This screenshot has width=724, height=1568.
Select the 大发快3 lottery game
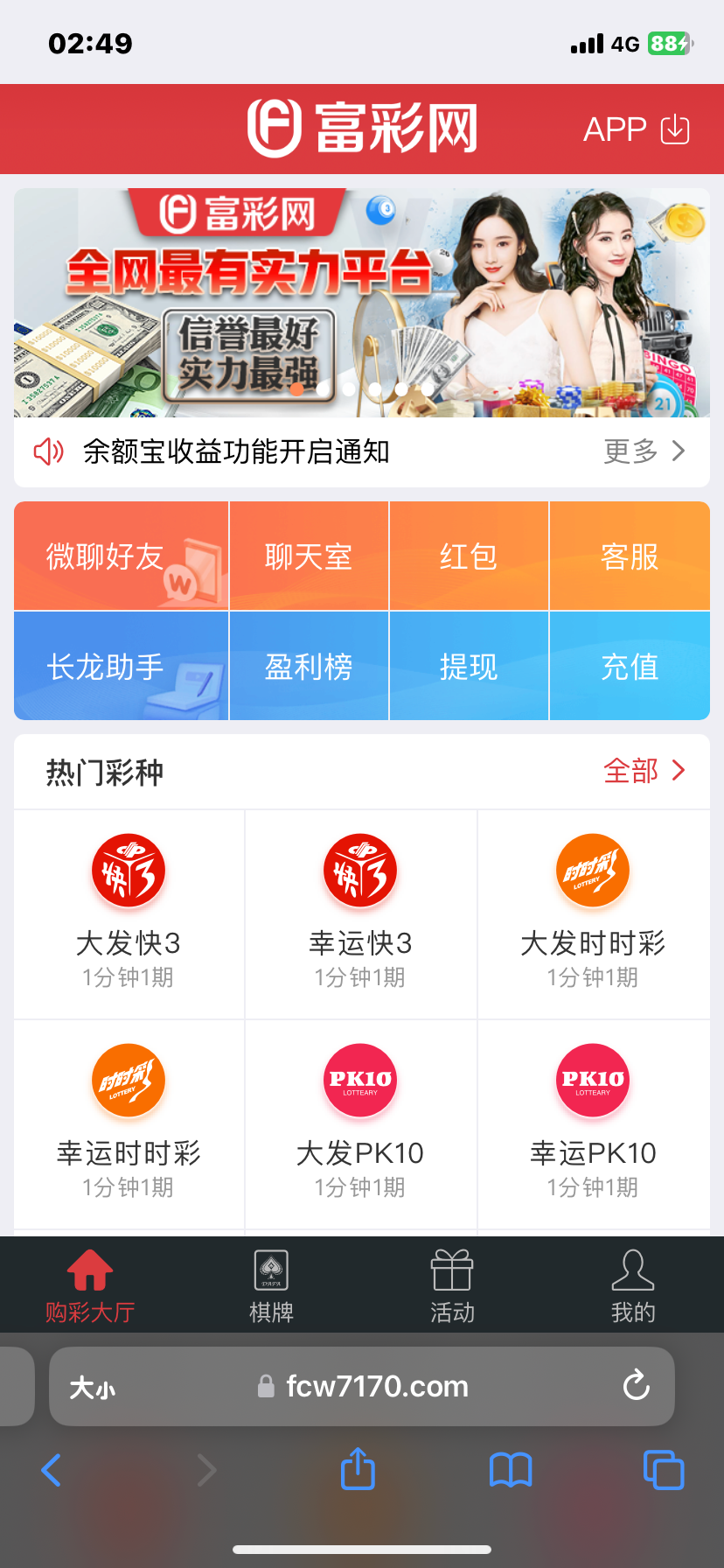[129, 912]
